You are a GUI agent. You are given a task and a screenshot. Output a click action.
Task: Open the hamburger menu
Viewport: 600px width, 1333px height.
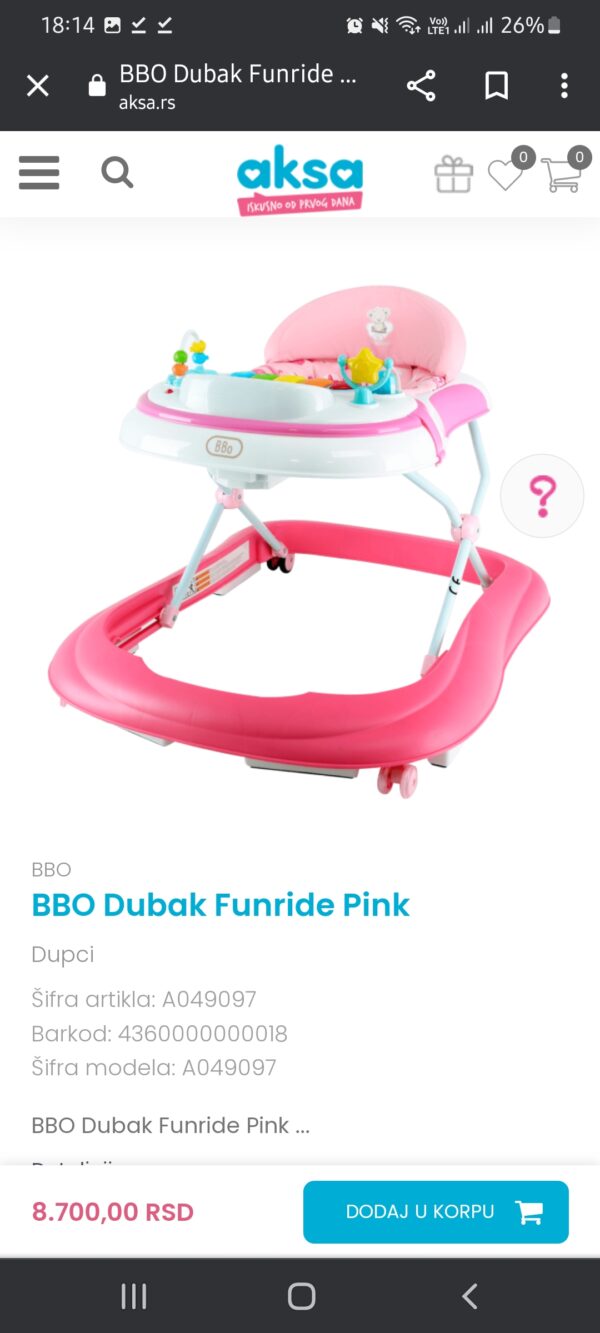tap(39, 173)
